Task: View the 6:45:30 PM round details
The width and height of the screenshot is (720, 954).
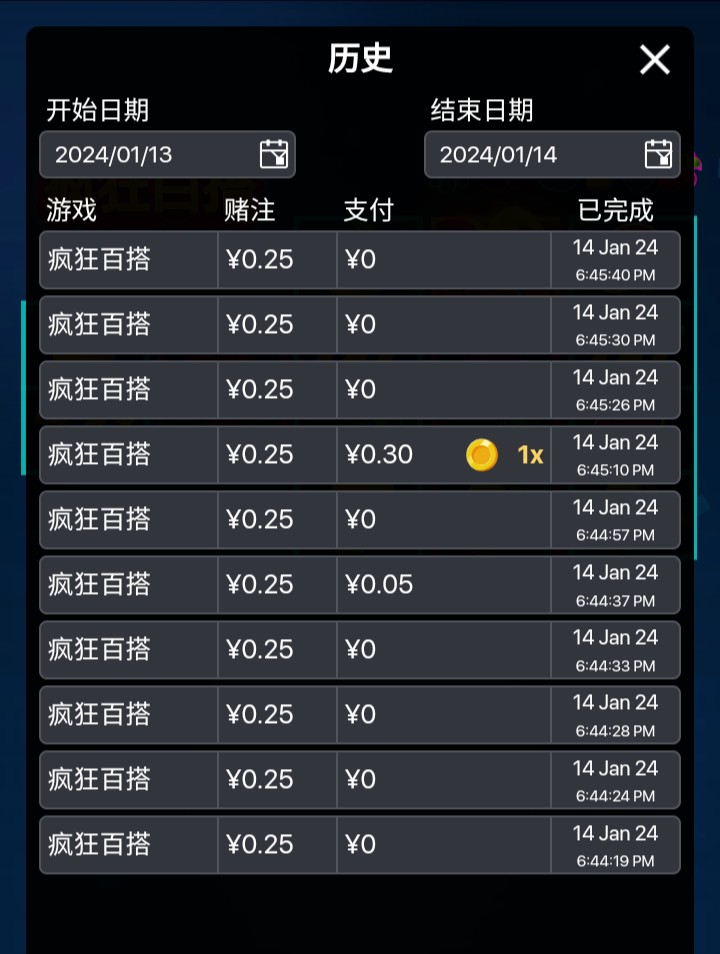Action: [x=360, y=325]
